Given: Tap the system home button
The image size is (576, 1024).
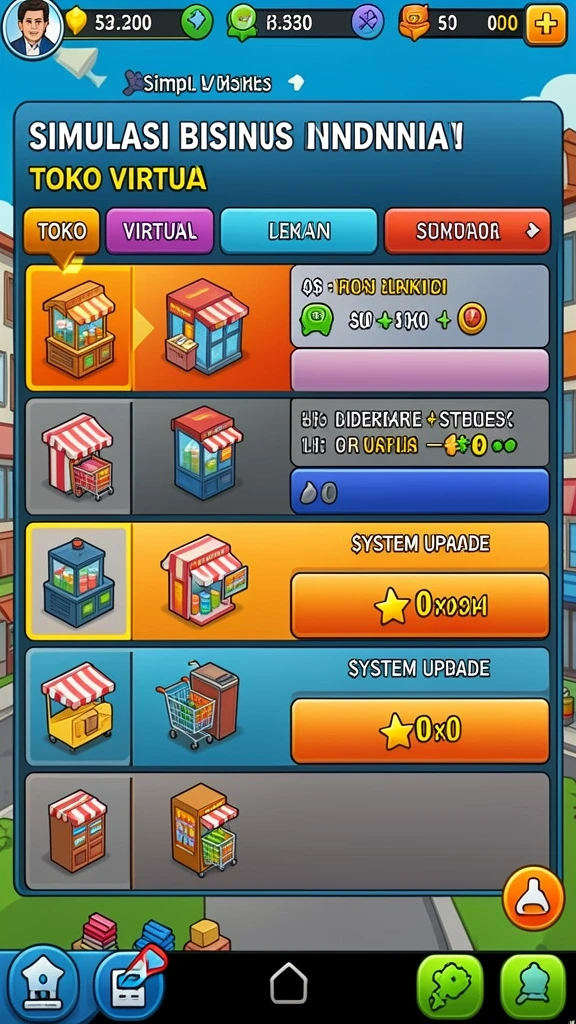Looking at the screenshot, I should [288, 984].
